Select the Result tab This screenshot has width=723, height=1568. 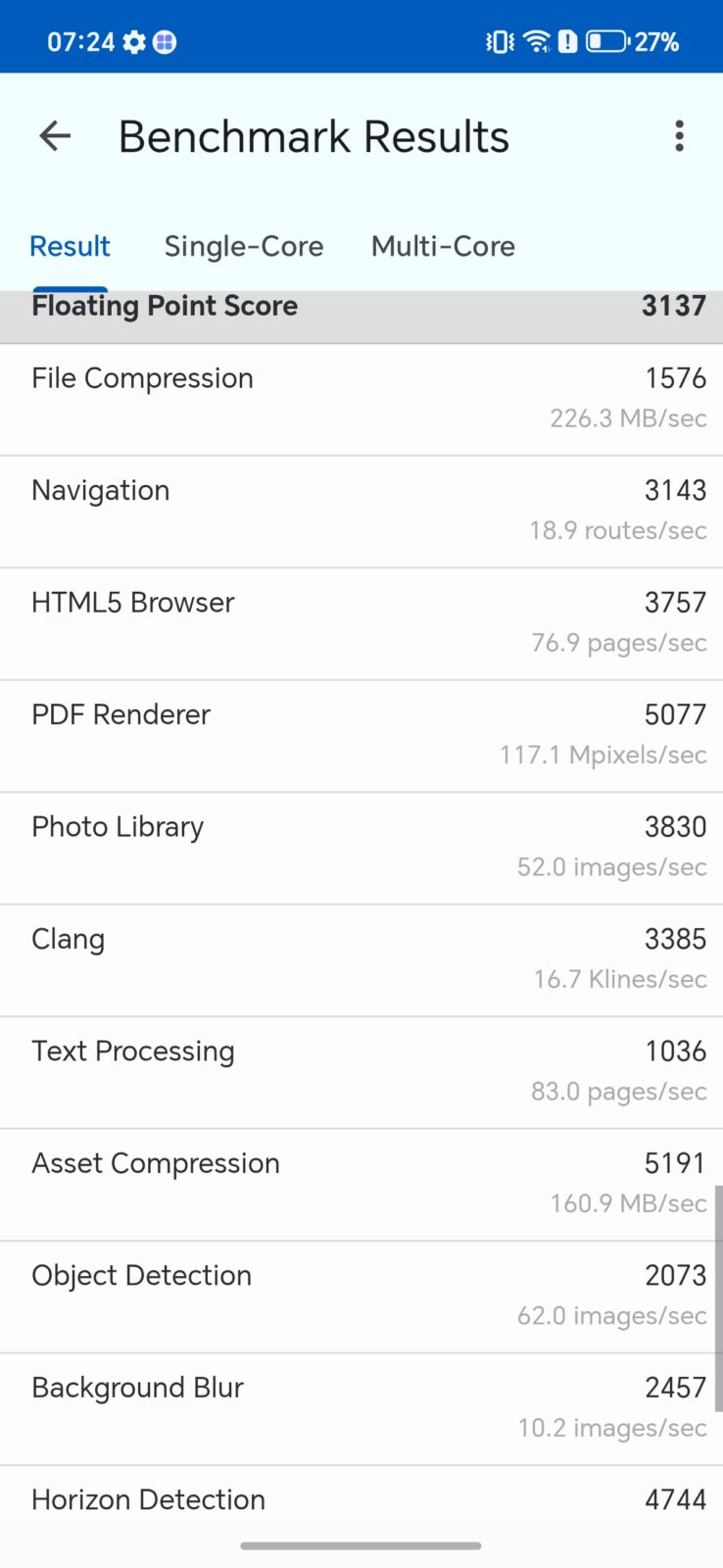70,246
